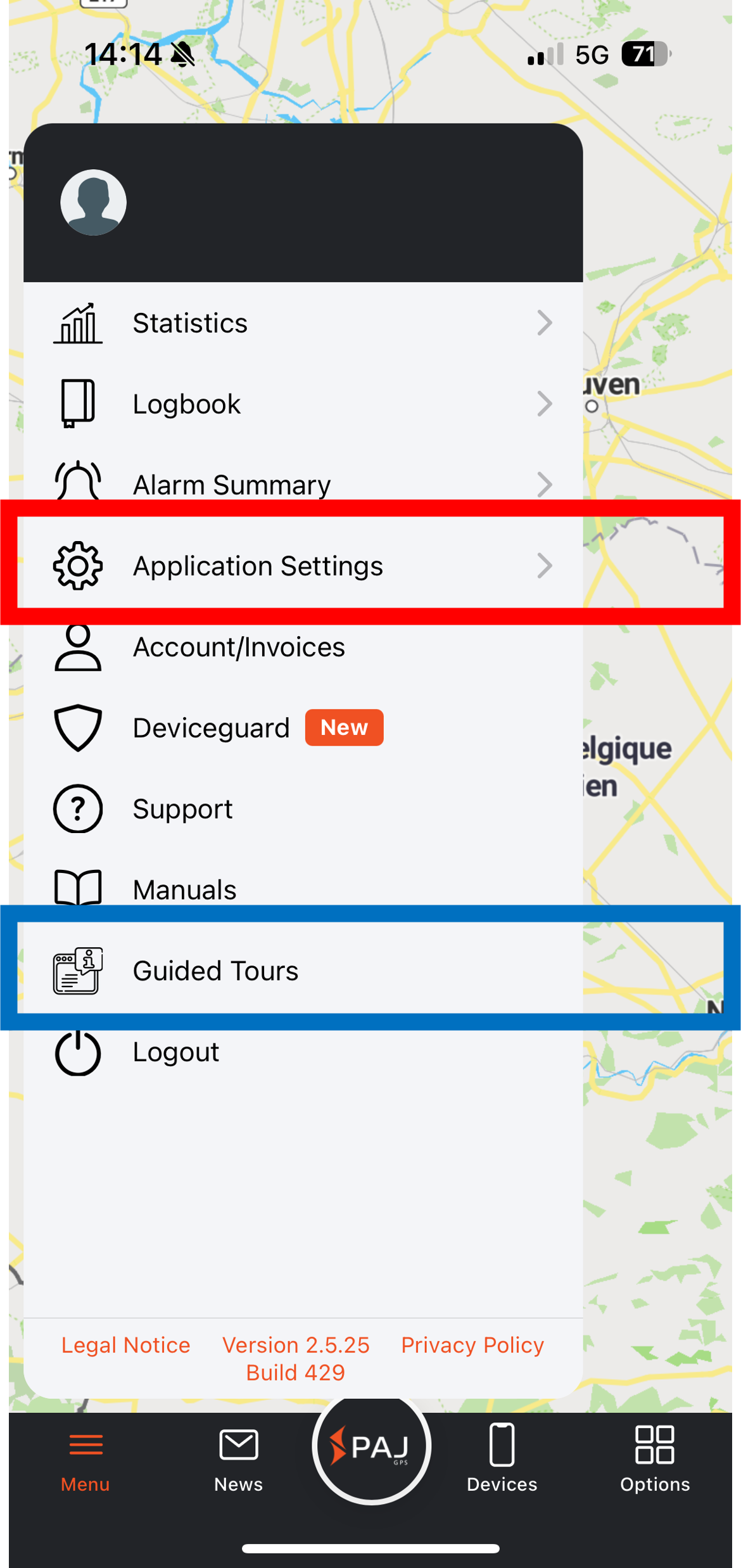Click the Deviceguard shield icon

77,727
